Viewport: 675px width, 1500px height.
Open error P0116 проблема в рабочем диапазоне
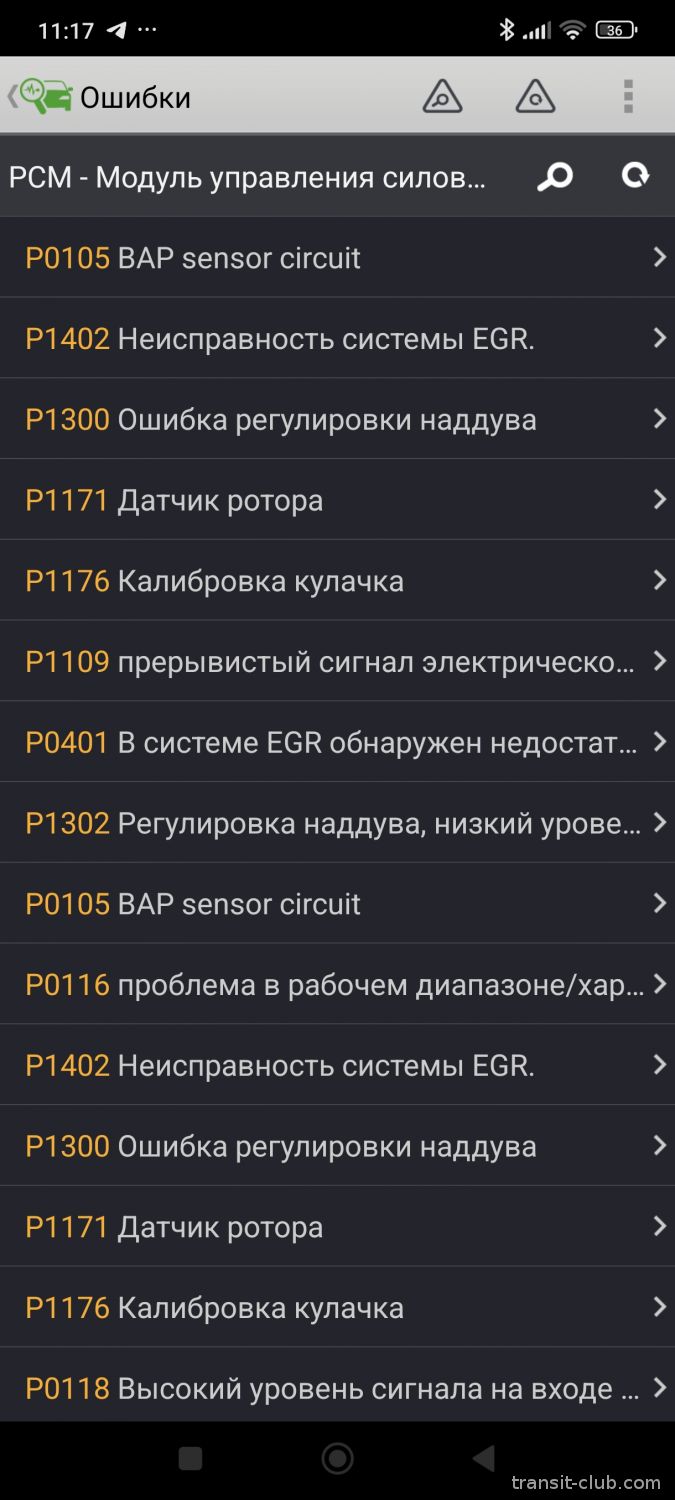point(337,985)
